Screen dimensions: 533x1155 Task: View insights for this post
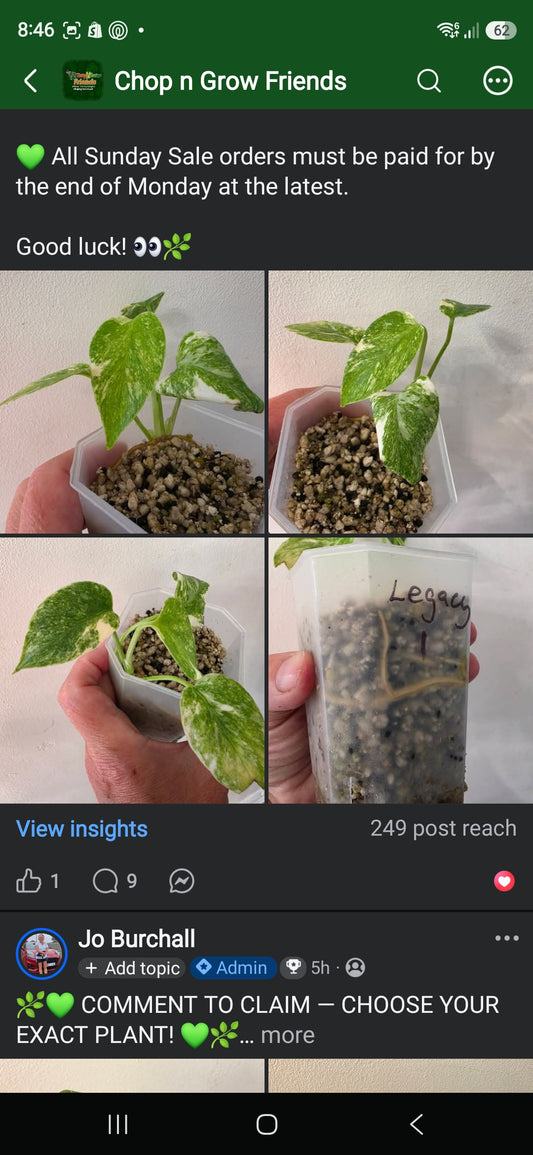click(82, 829)
